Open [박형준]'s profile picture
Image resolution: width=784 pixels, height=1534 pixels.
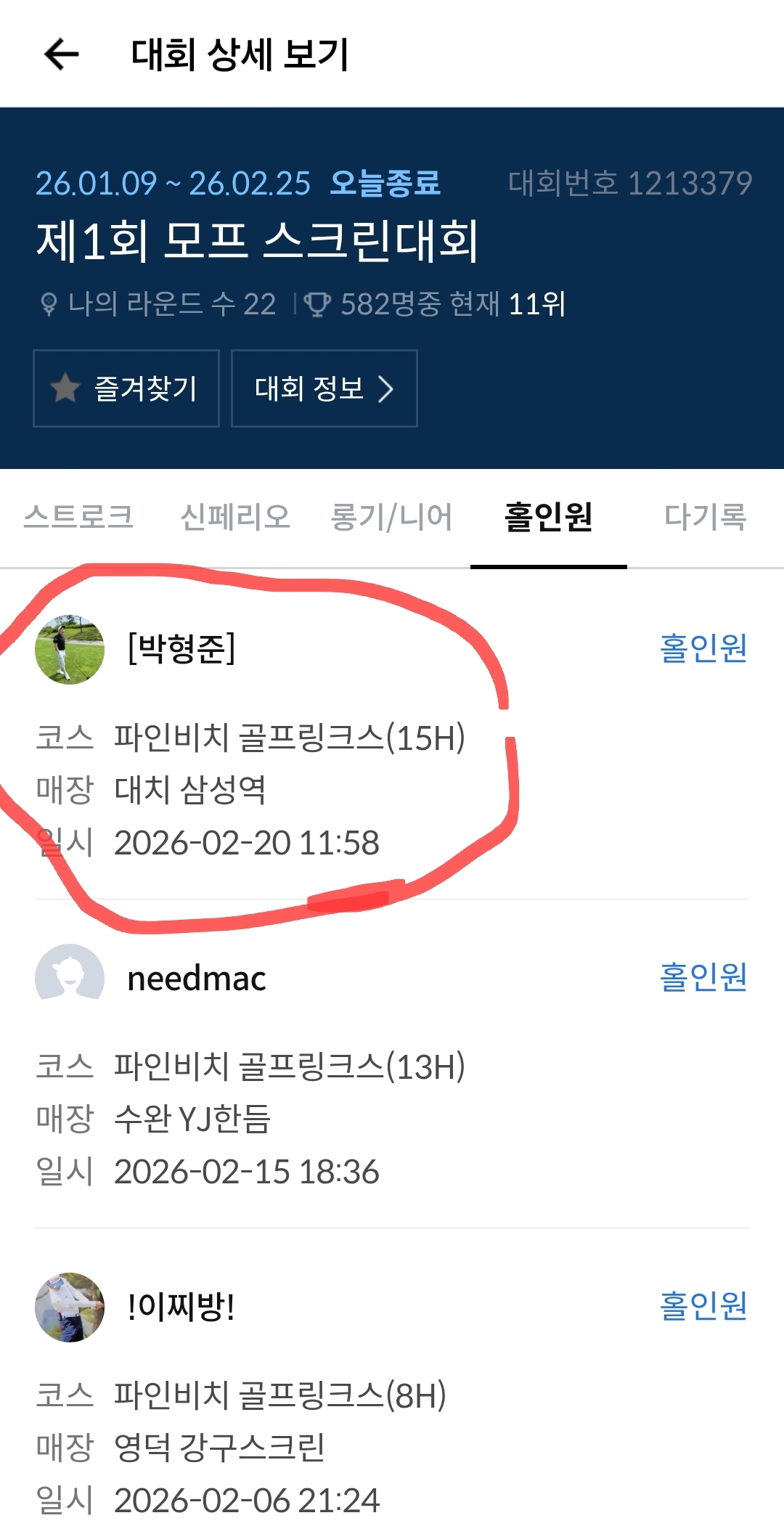(70, 650)
